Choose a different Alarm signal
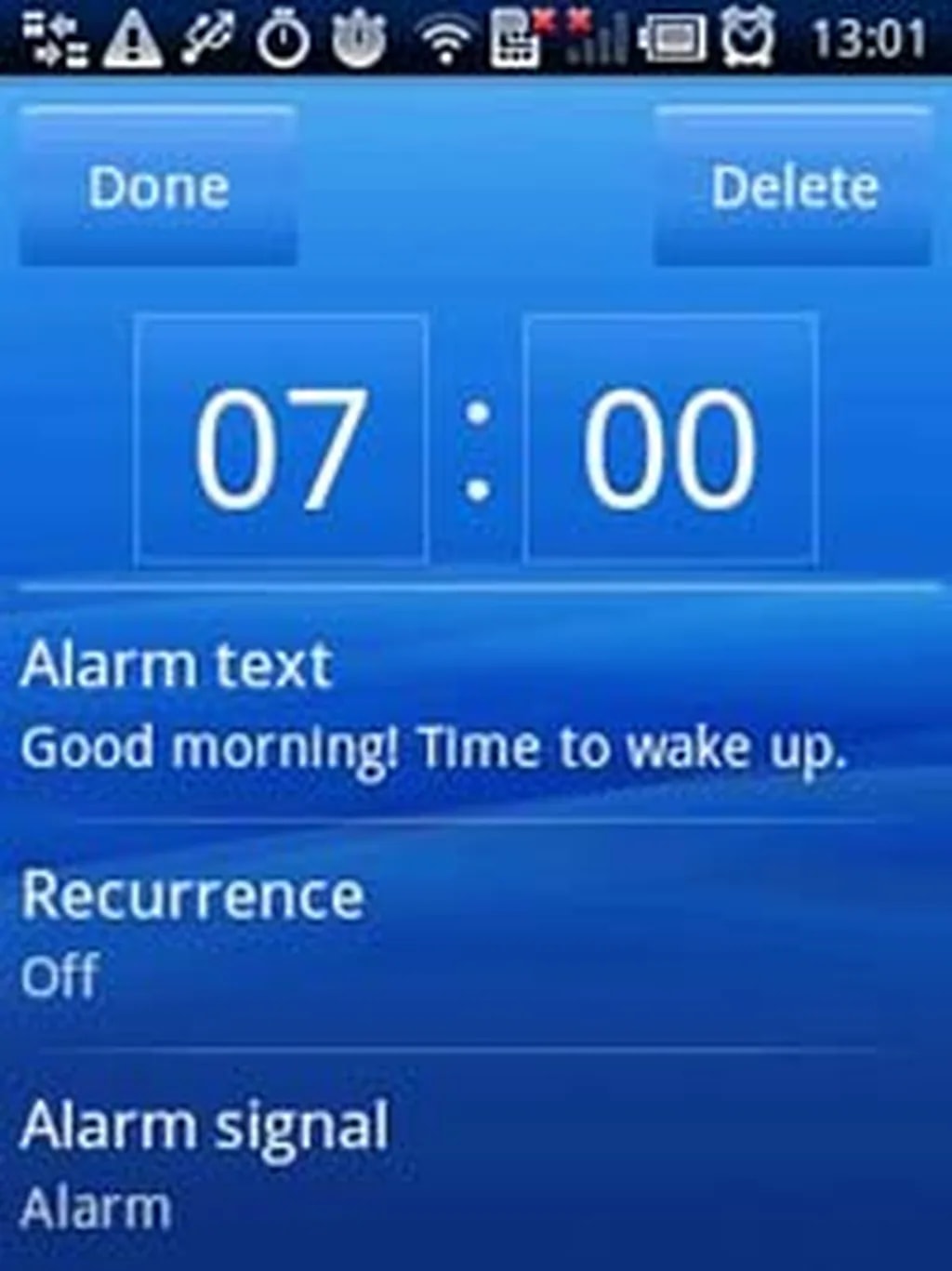Viewport: 952px width, 1271px height. point(433,1164)
